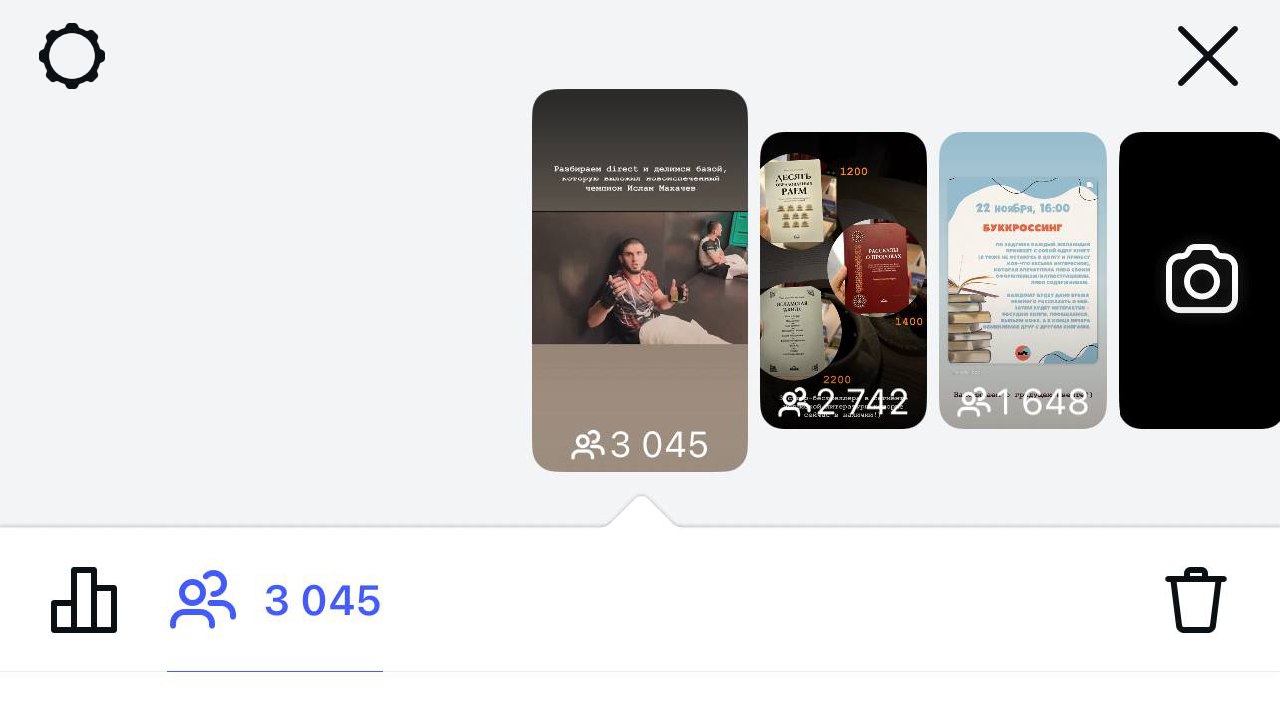The width and height of the screenshot is (1280, 712).
Task: Open story settings gear
Action: pyautogui.click(x=72, y=56)
